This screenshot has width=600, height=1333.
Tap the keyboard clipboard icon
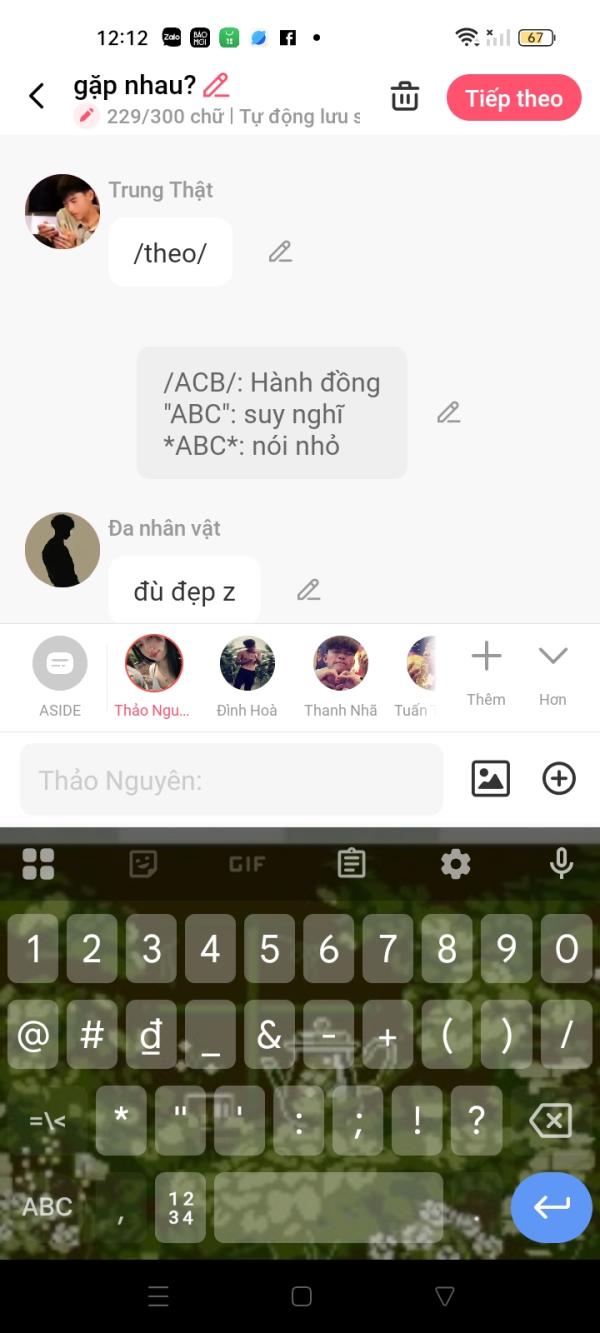point(351,863)
